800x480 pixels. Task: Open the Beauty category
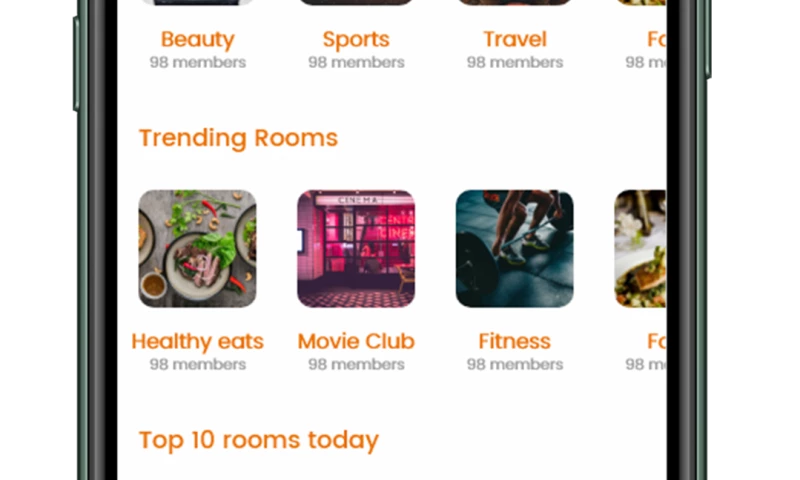pos(197,40)
